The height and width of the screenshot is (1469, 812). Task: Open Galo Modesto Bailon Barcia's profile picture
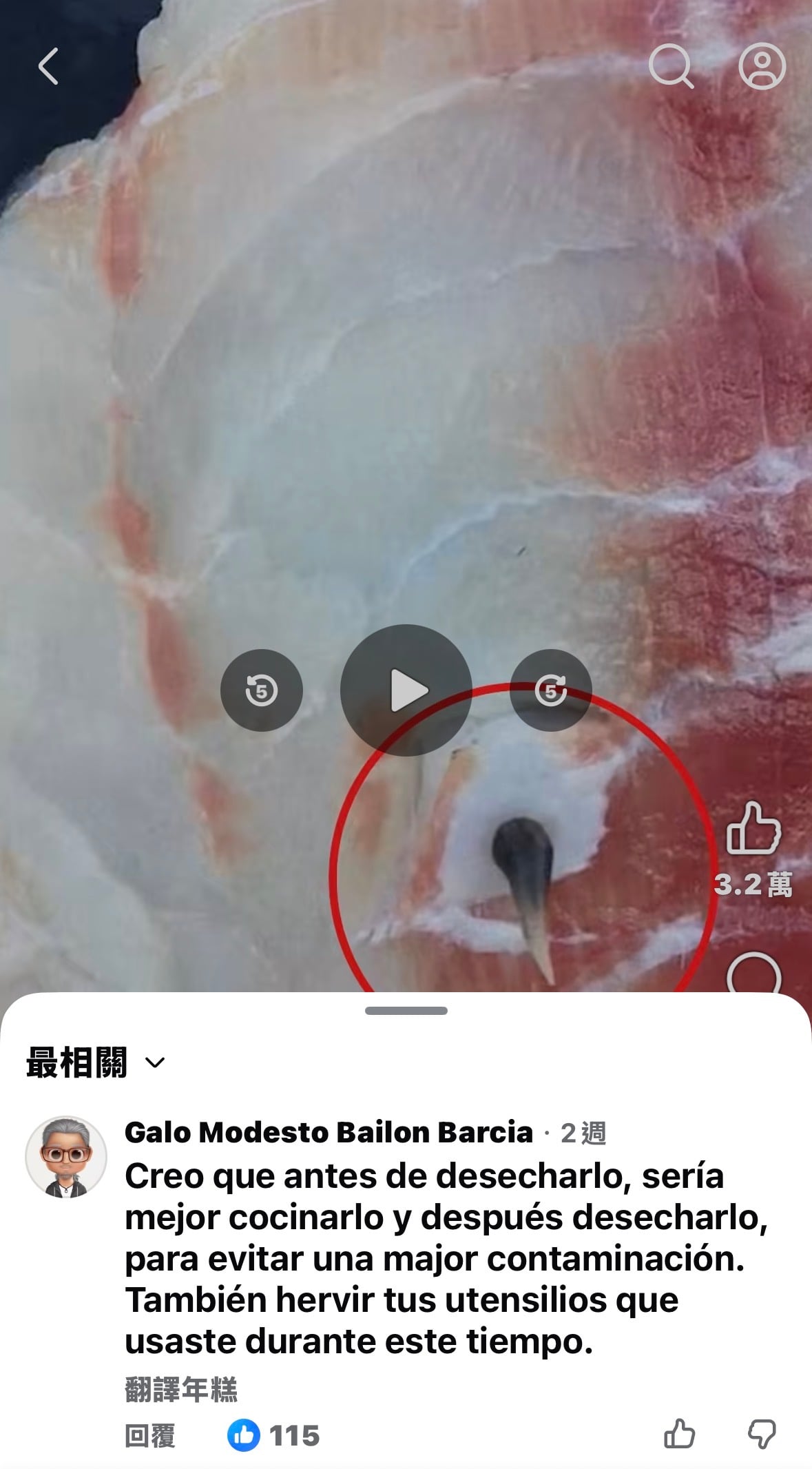pyautogui.click(x=66, y=1157)
